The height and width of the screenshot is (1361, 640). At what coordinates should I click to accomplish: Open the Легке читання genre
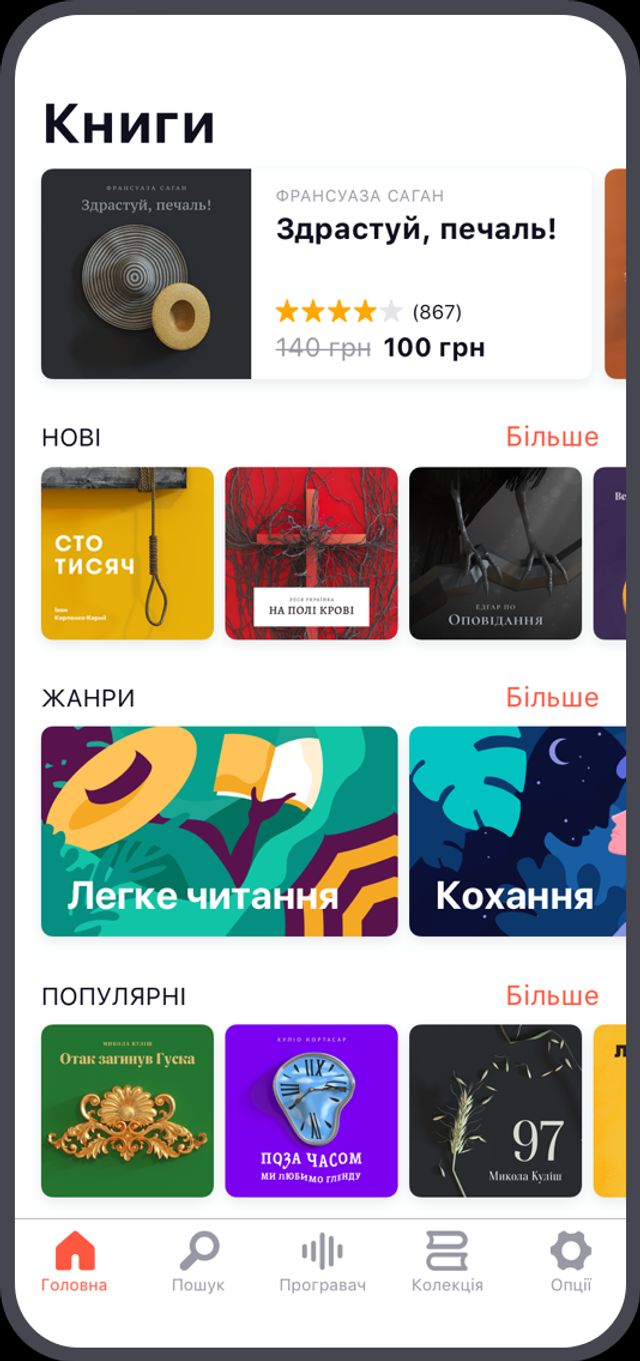[x=219, y=831]
